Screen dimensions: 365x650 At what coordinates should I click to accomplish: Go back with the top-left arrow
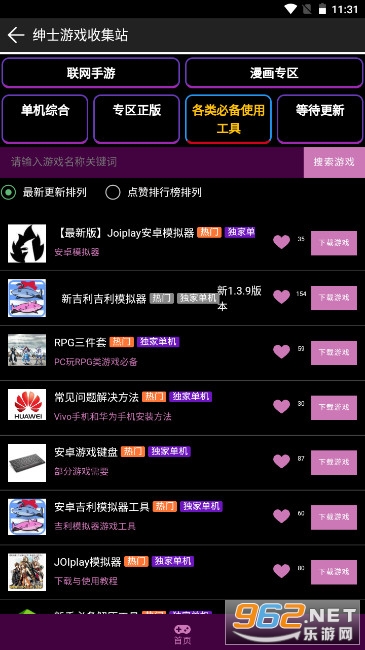click(16, 35)
